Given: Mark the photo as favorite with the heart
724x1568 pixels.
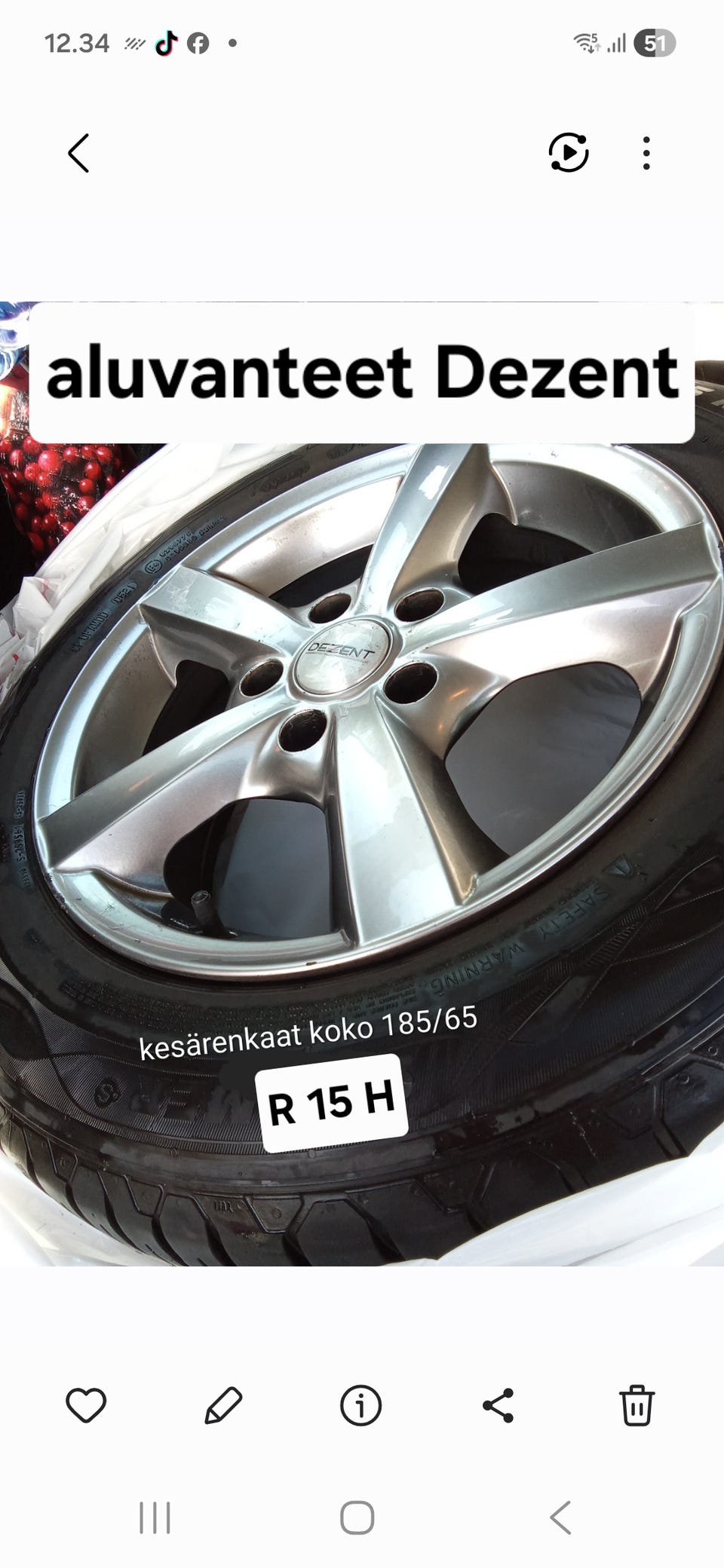Looking at the screenshot, I should tap(86, 1405).
